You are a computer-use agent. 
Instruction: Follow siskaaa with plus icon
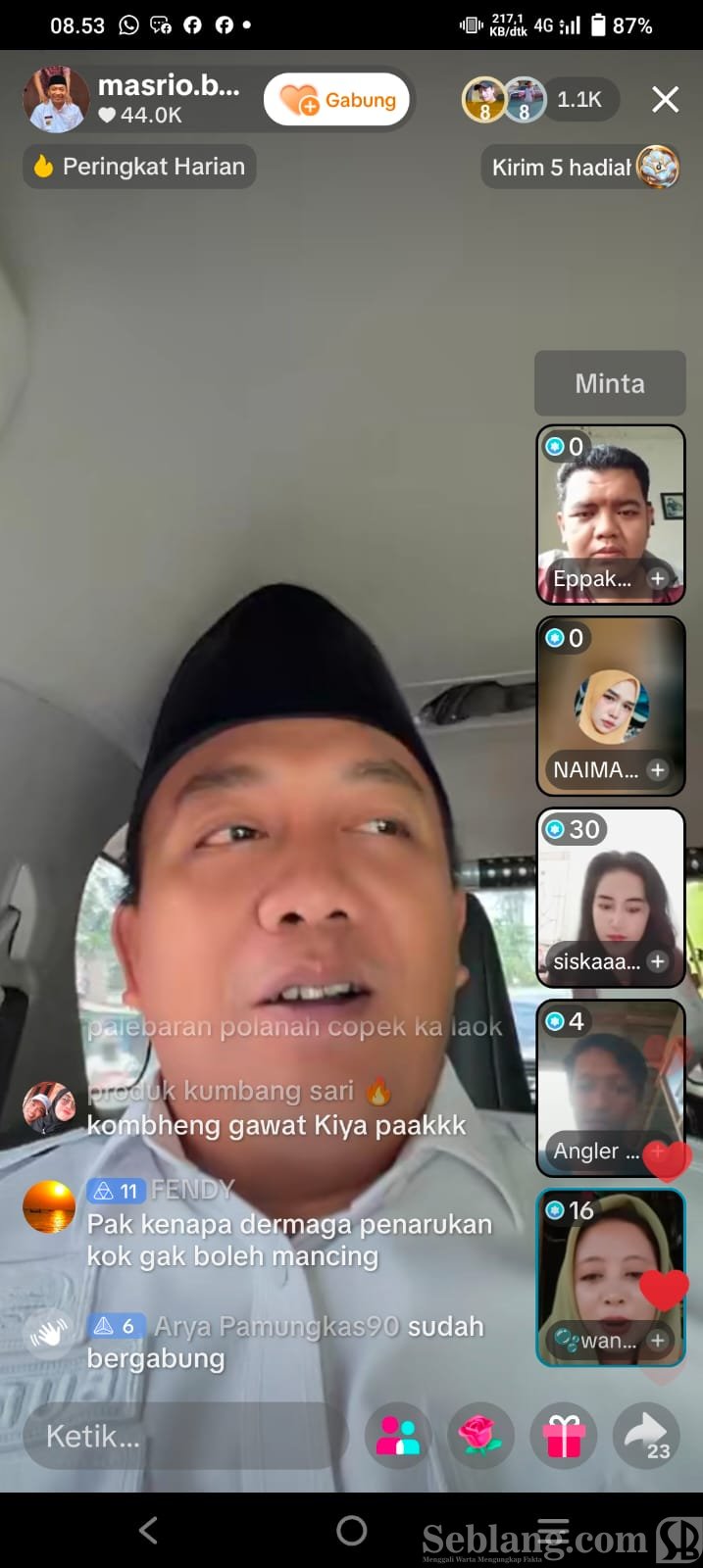[x=658, y=961]
